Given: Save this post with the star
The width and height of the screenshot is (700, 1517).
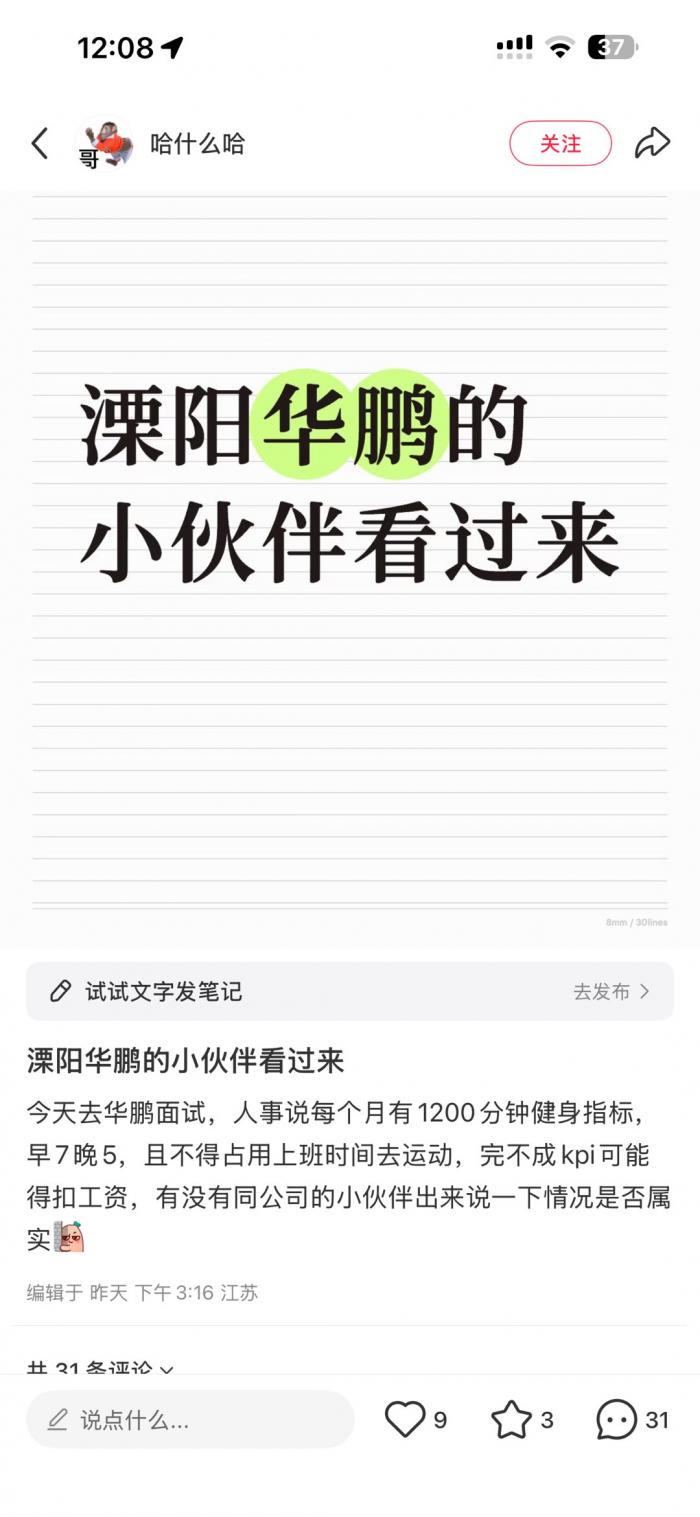Looking at the screenshot, I should coord(511,1419).
